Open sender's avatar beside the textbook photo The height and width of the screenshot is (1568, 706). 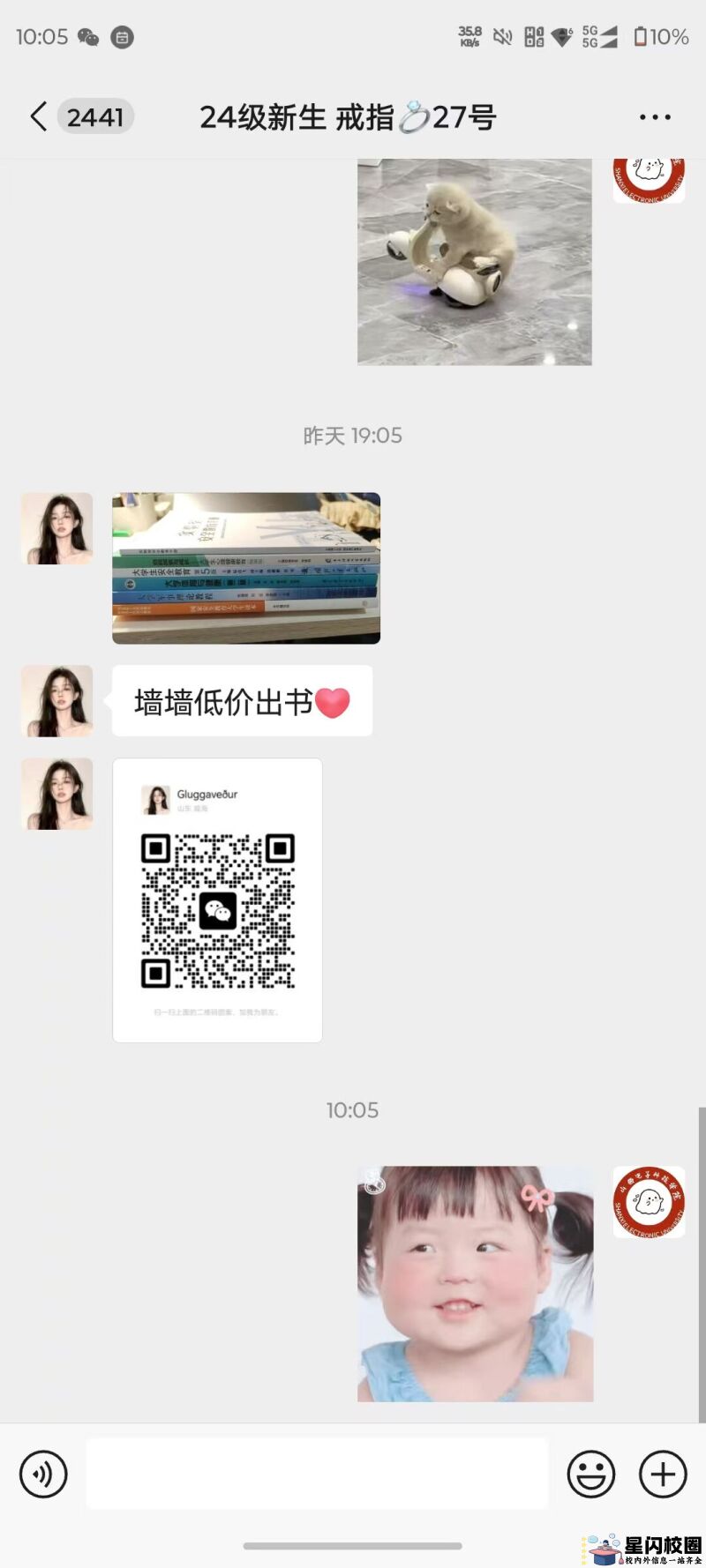[x=57, y=528]
